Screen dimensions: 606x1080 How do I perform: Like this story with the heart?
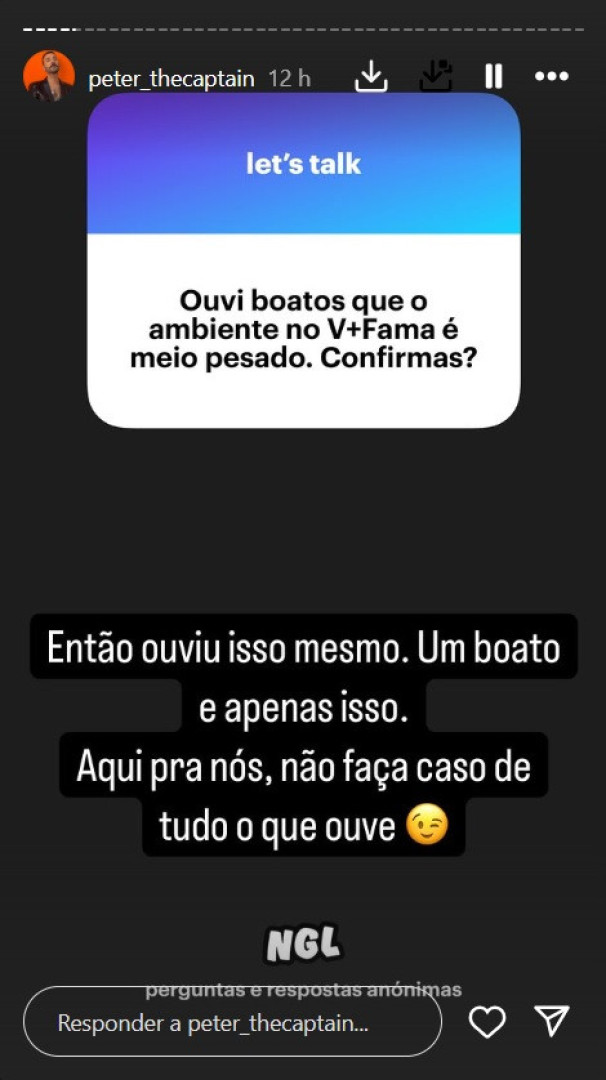(488, 1021)
